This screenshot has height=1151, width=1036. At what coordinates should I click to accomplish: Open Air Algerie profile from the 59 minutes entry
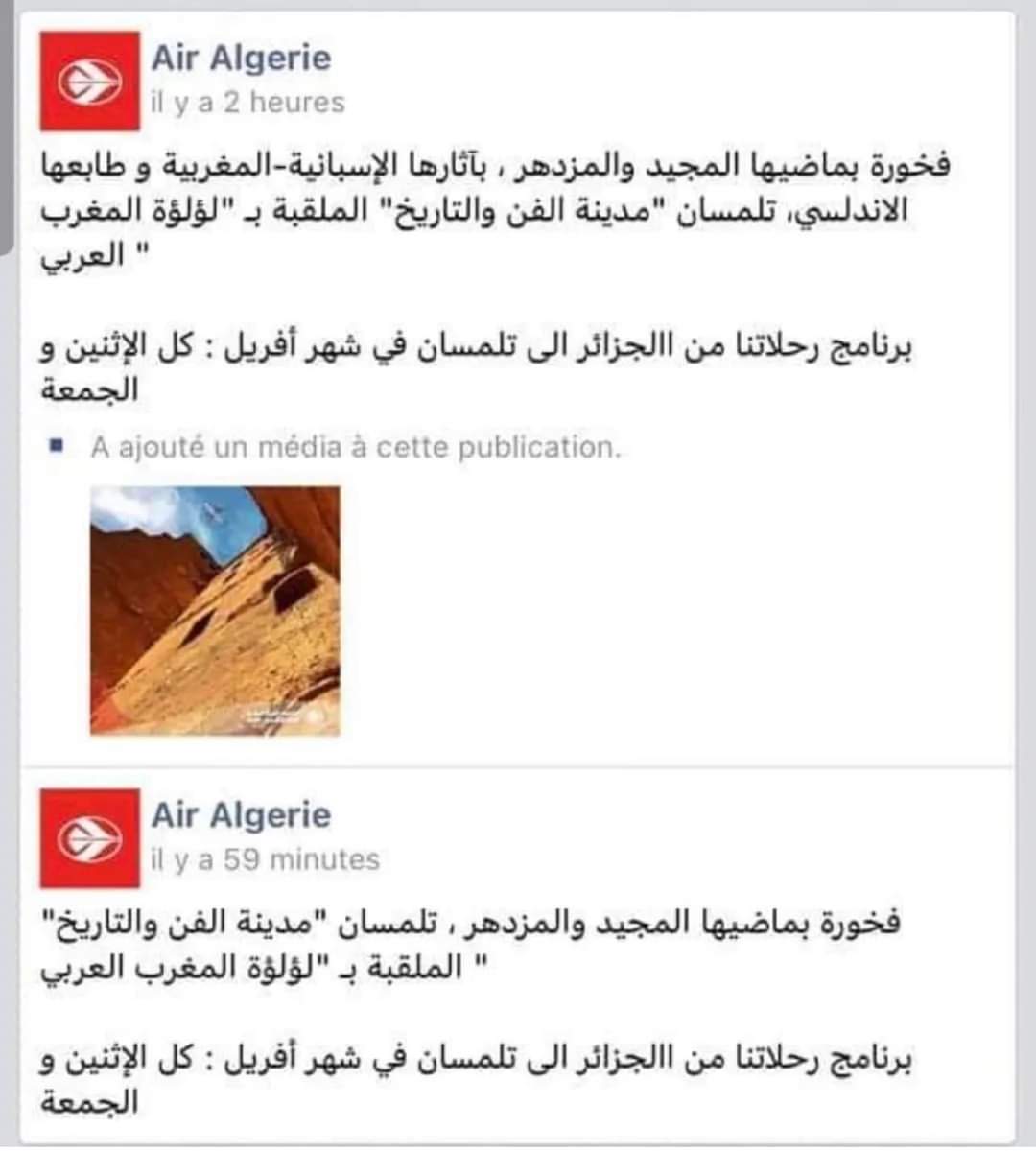tap(241, 815)
